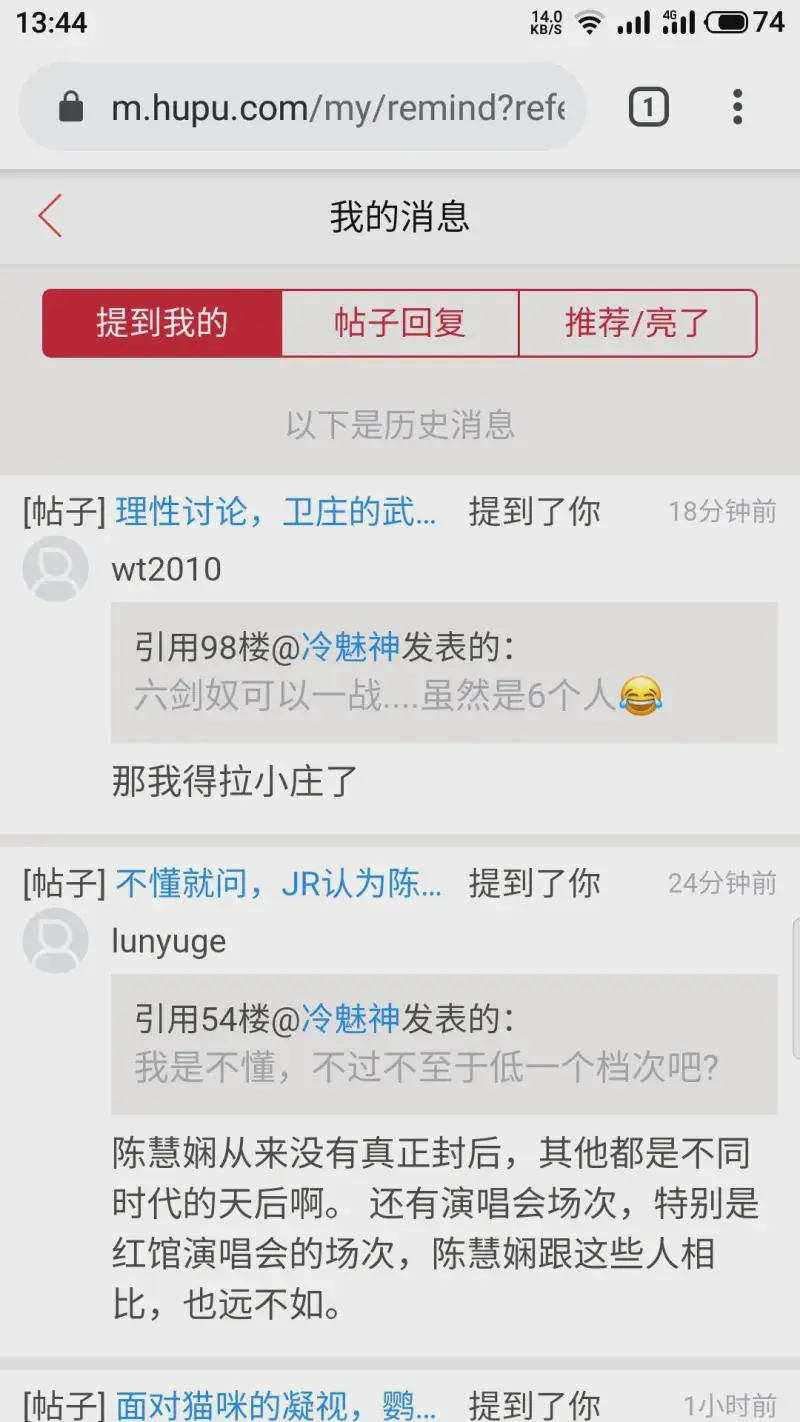Switch to the 推荐/亮了 tab

pos(638,323)
